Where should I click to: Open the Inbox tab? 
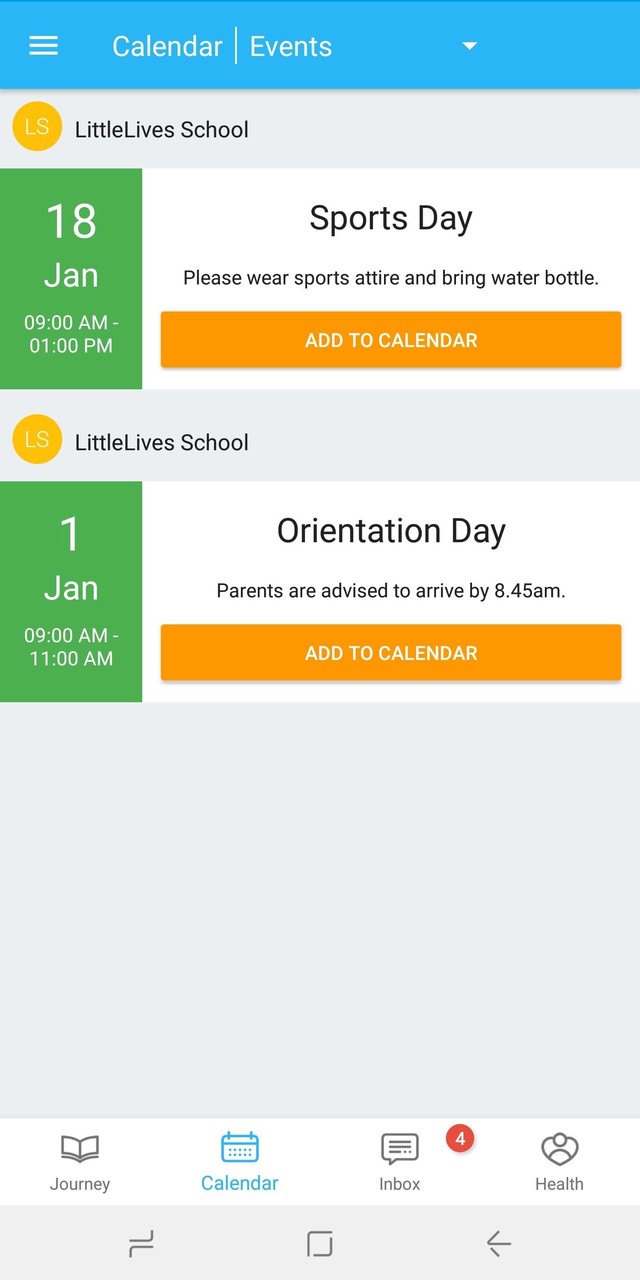400,1162
